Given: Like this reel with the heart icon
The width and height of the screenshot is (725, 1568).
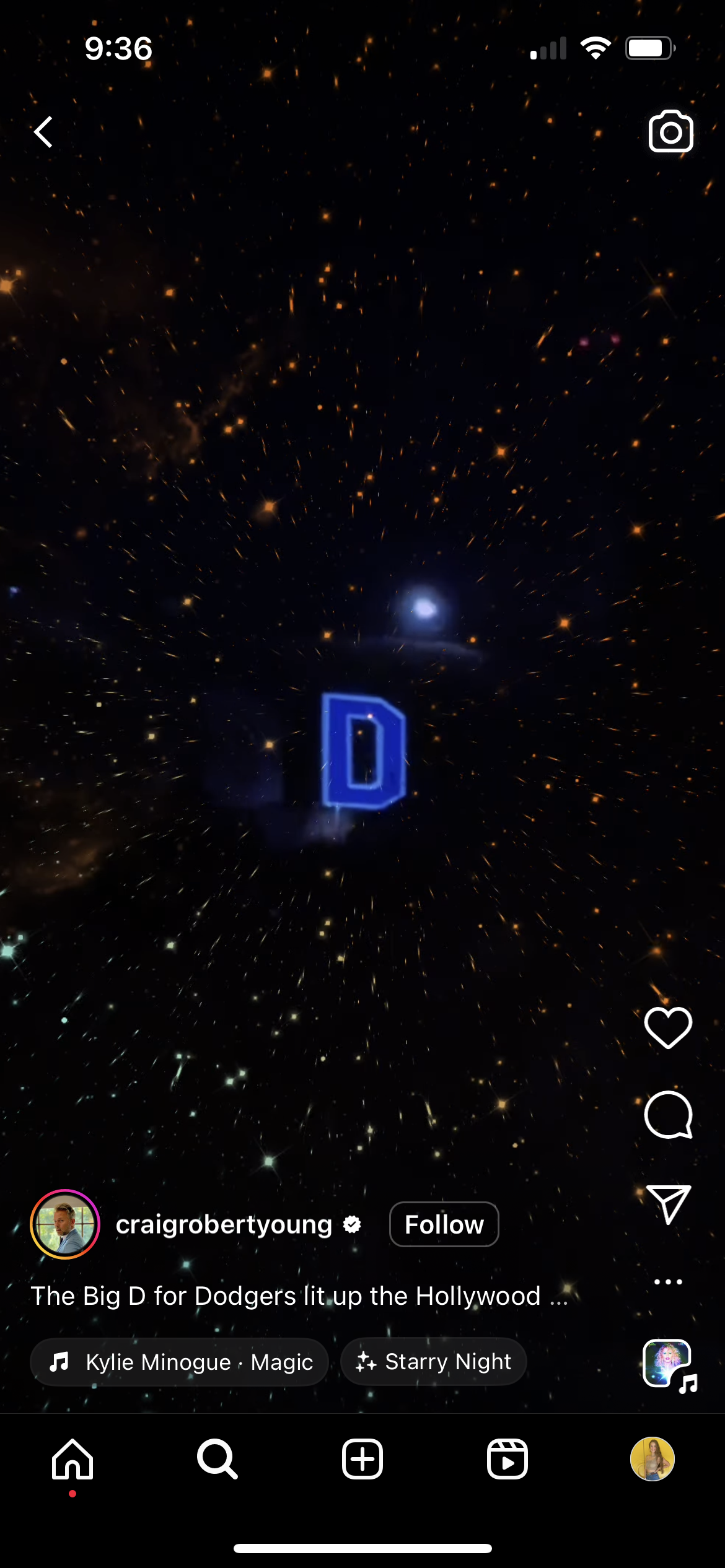Looking at the screenshot, I should point(668,1027).
